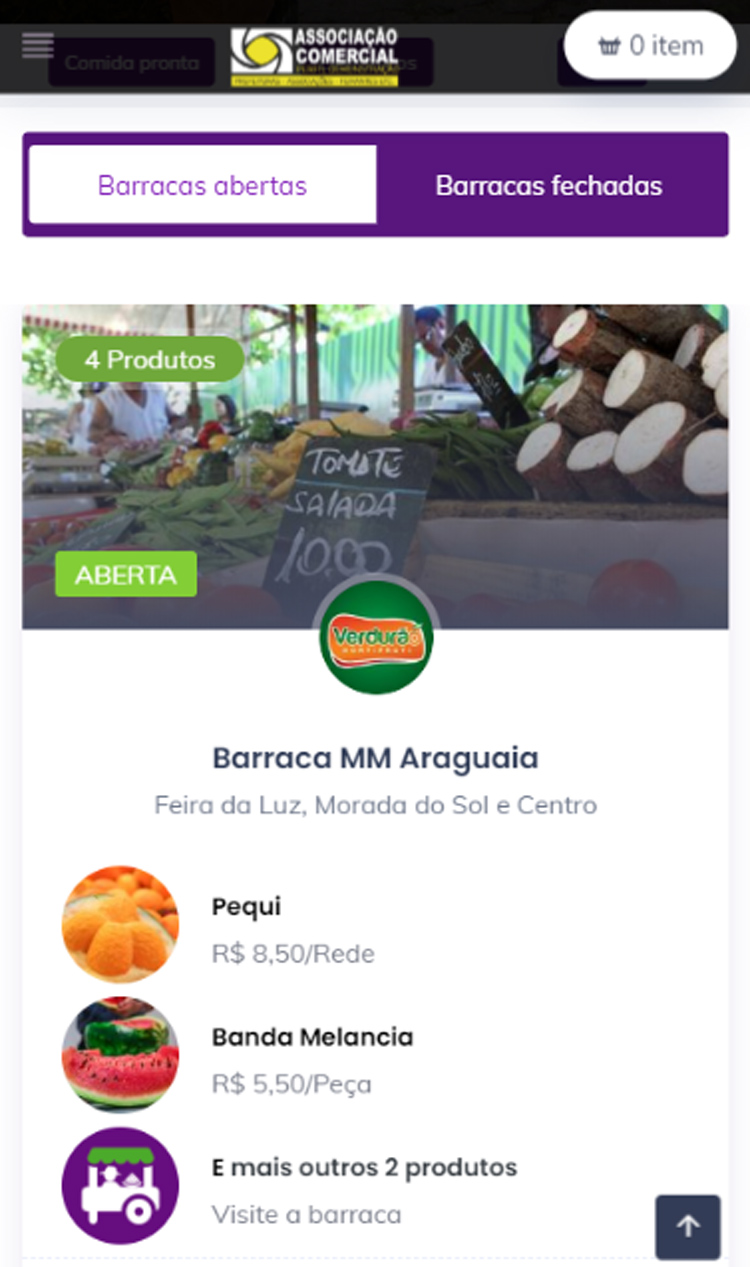Open the shopping cart with 0 item
Image resolution: width=750 pixels, height=1267 pixels.
coord(650,45)
